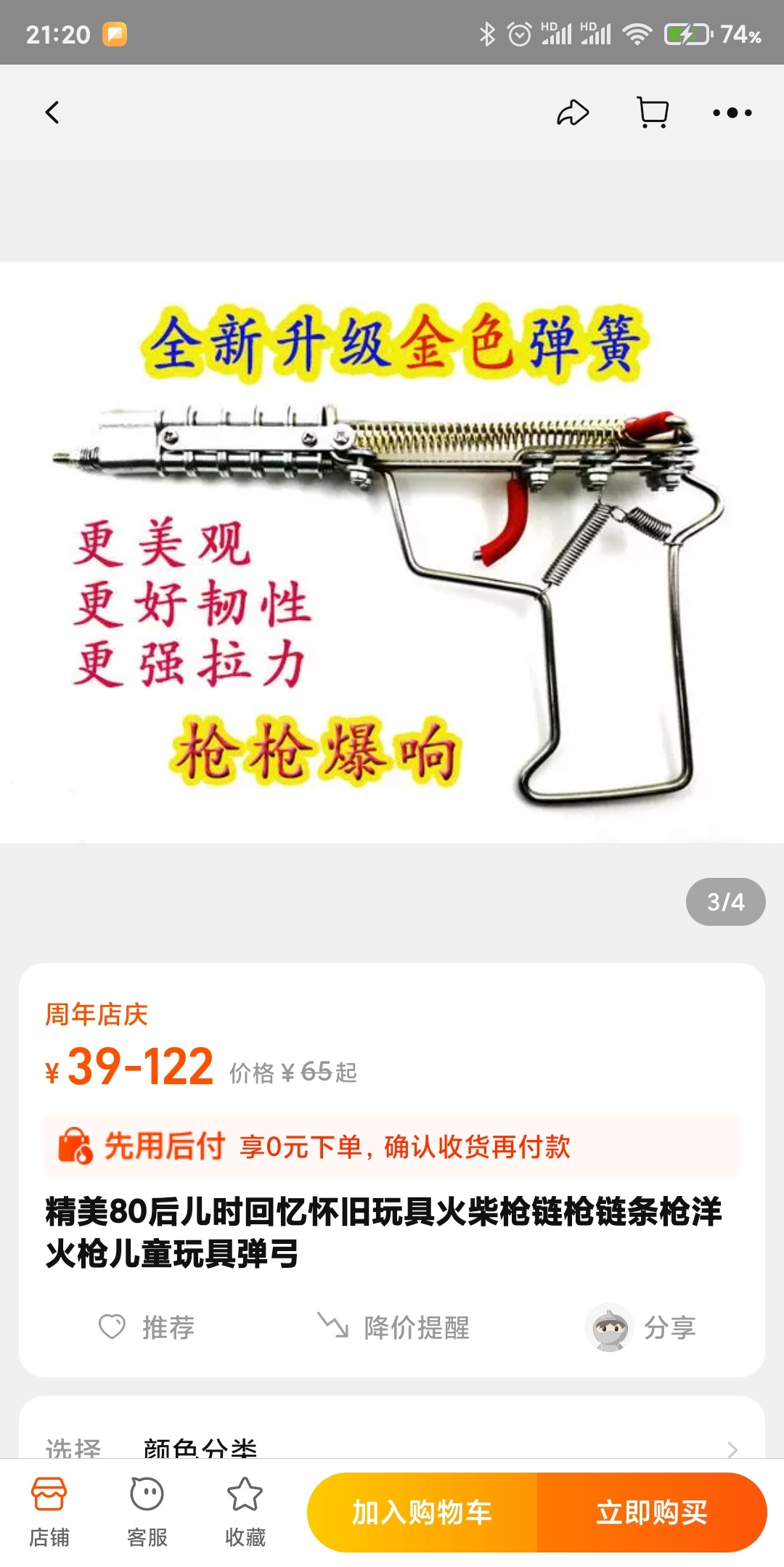This screenshot has width=784, height=1567.
Task: Share this product via the arrow icon
Action: pyautogui.click(x=572, y=113)
